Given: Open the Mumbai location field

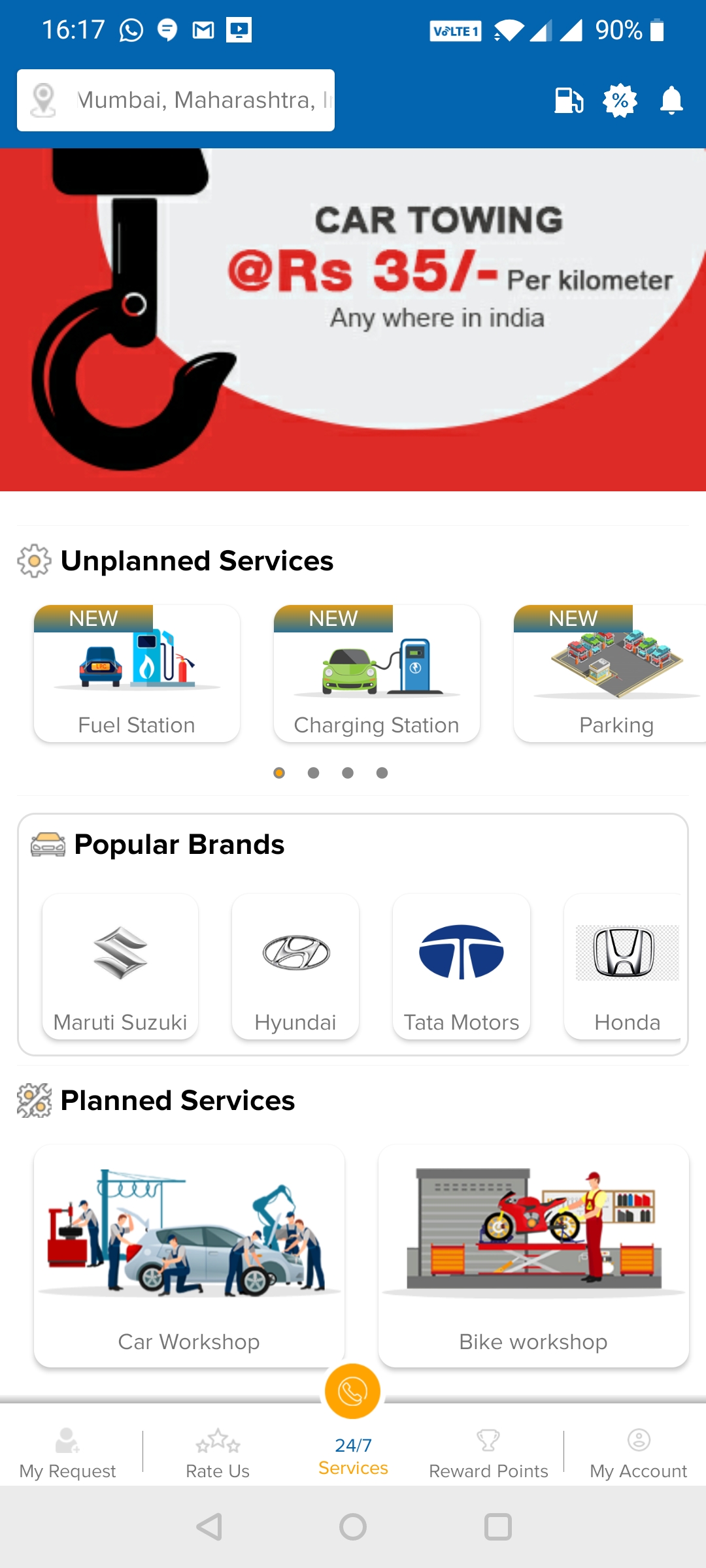Looking at the screenshot, I should (x=176, y=100).
